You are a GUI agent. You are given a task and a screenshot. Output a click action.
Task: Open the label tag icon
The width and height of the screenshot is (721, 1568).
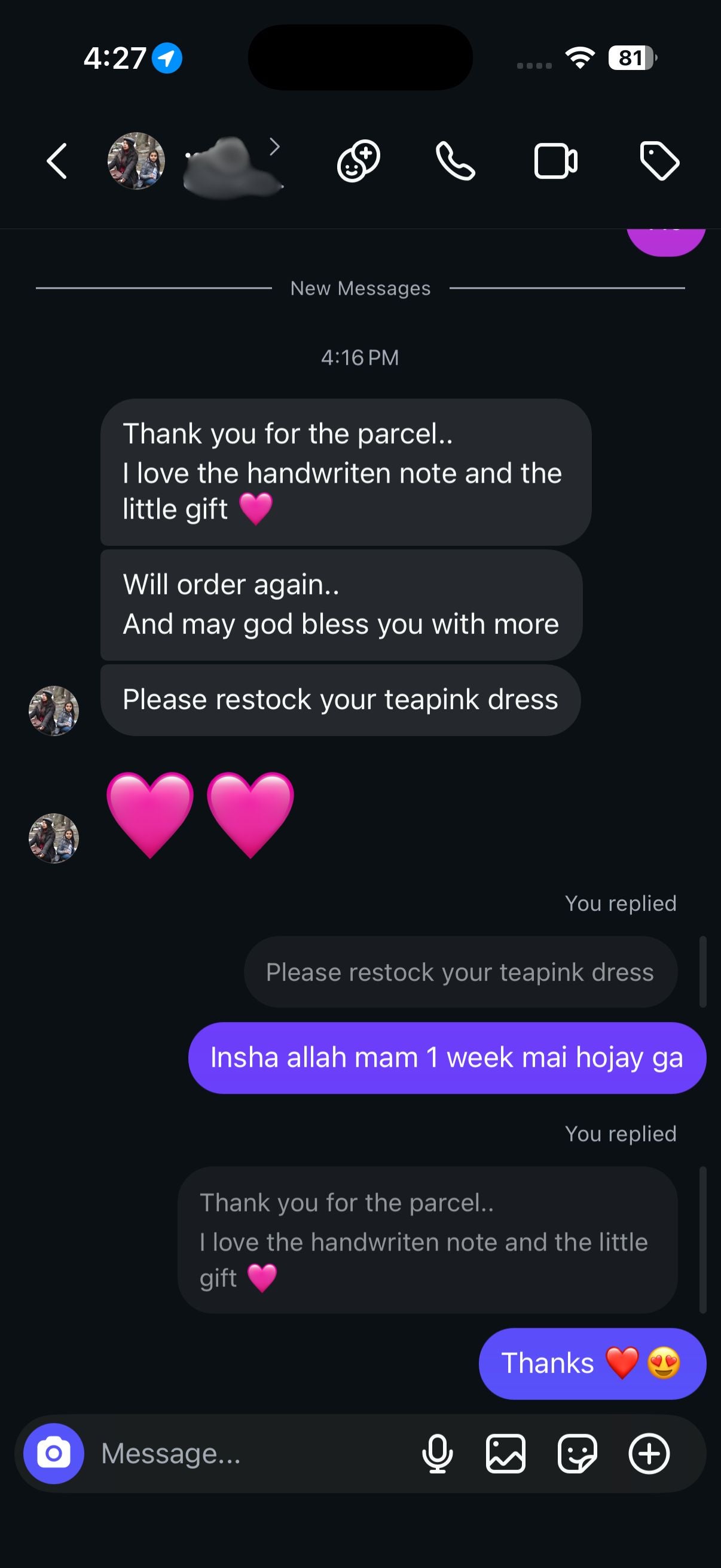tap(659, 161)
